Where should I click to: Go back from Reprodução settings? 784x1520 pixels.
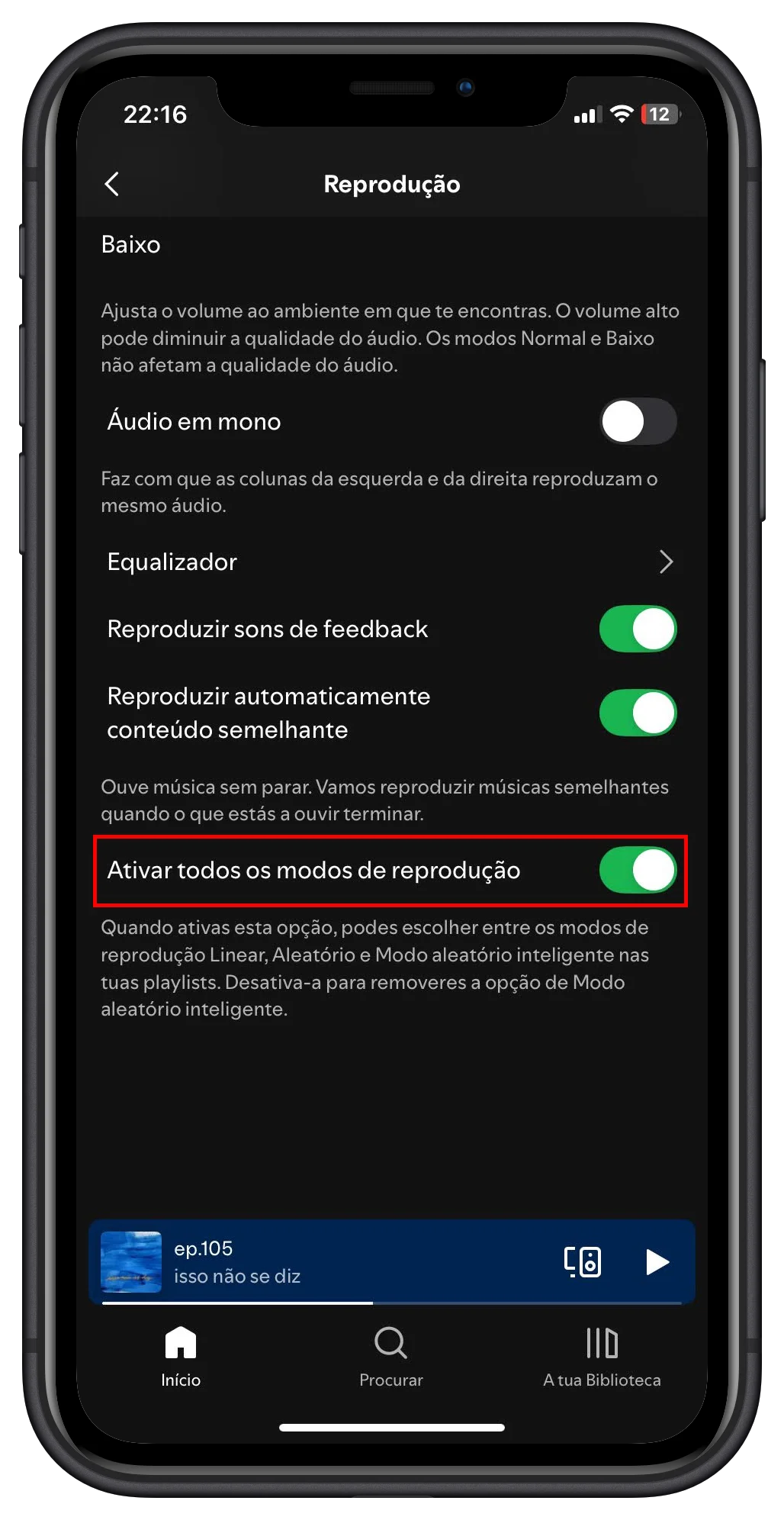[112, 184]
